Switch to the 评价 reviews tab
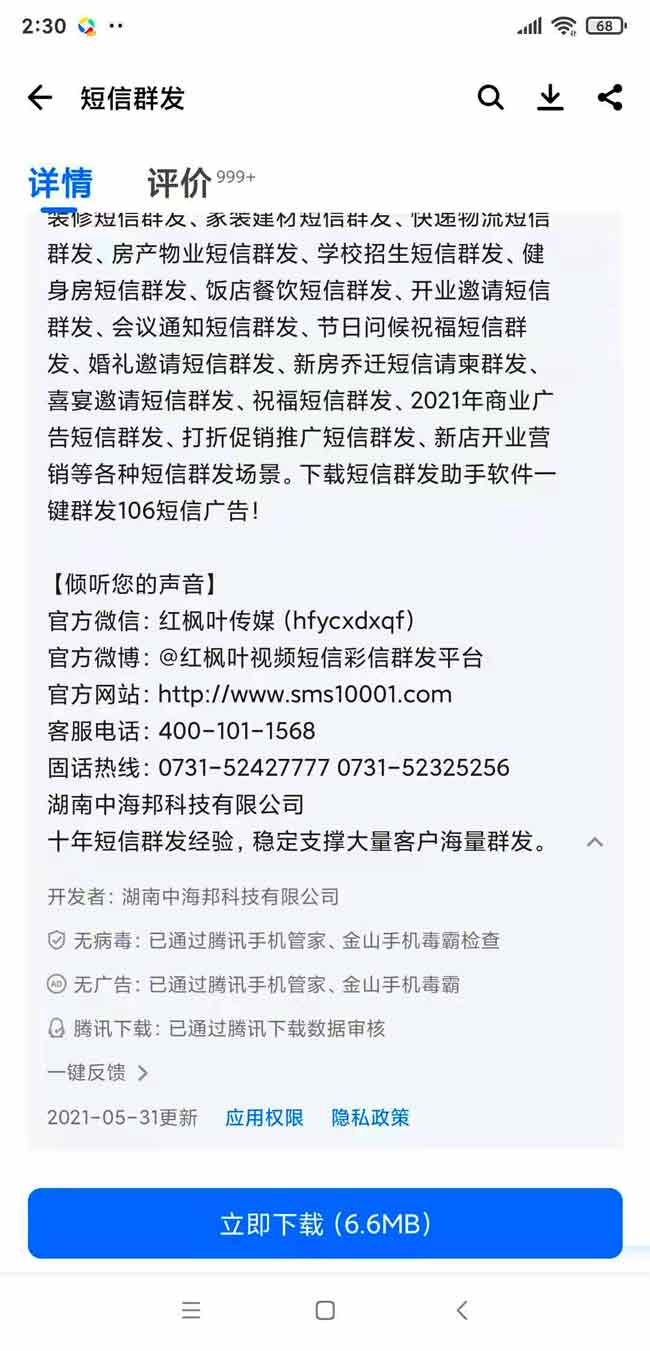Image resolution: width=650 pixels, height=1351 pixels. coord(181,183)
